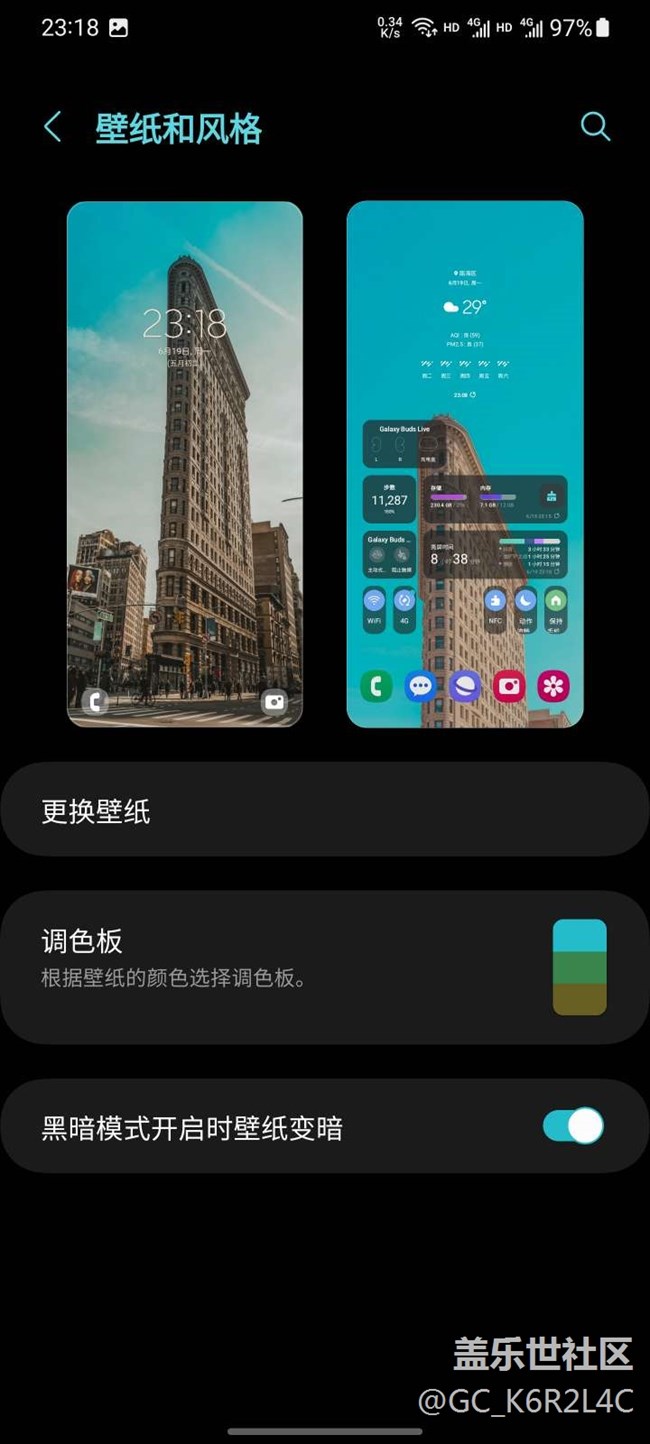Toggle 黑暗模式开启时壁纸变暗 switch

[573, 1126]
